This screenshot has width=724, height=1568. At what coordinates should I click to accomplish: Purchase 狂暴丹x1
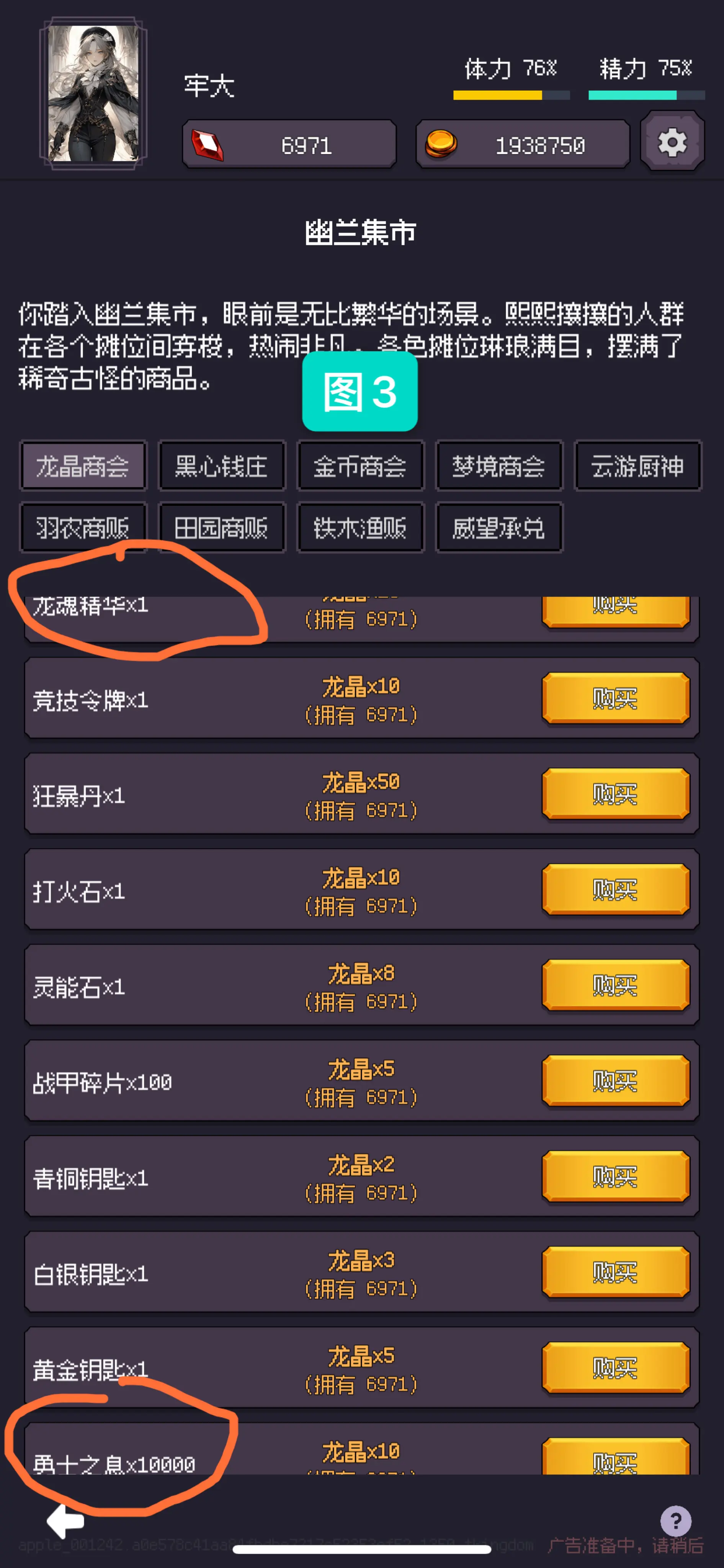615,794
